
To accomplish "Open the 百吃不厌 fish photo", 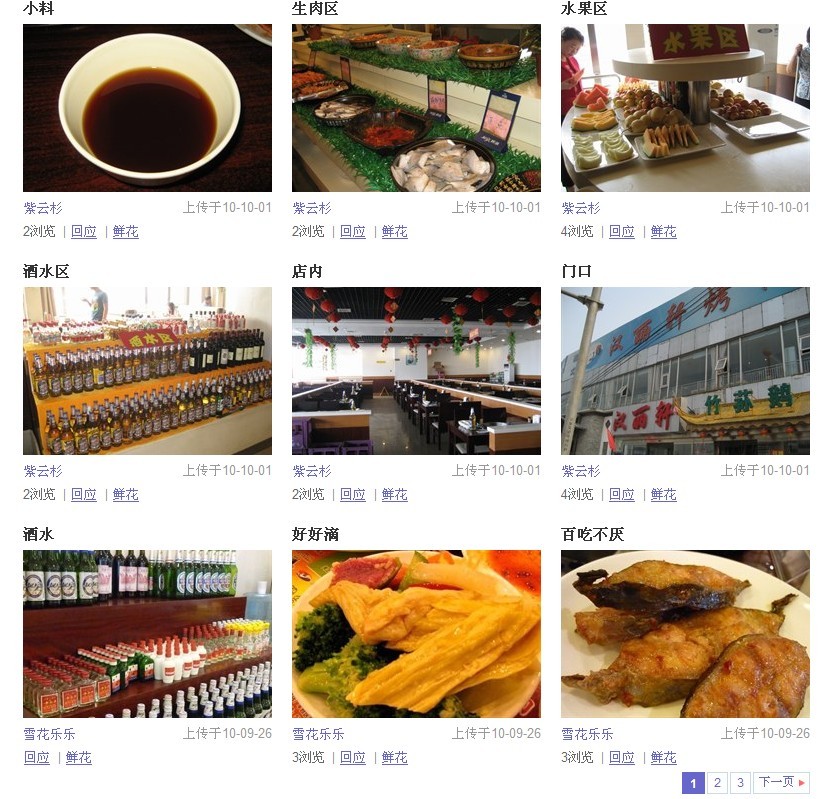I will 685,634.
